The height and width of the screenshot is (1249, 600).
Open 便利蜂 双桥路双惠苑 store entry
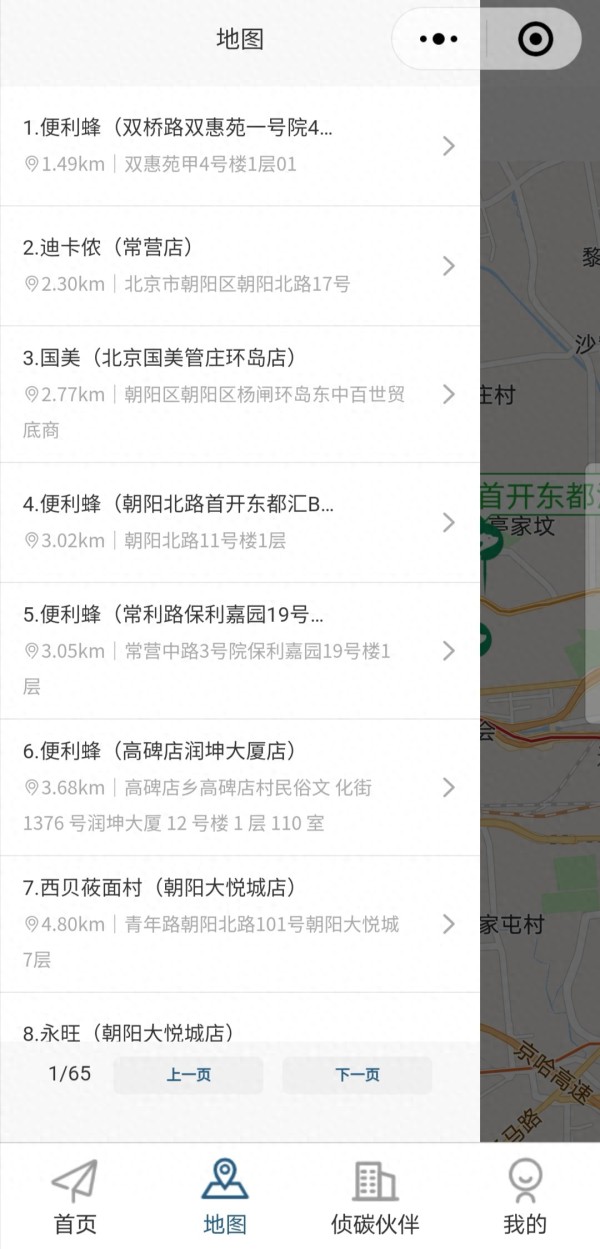240,146
